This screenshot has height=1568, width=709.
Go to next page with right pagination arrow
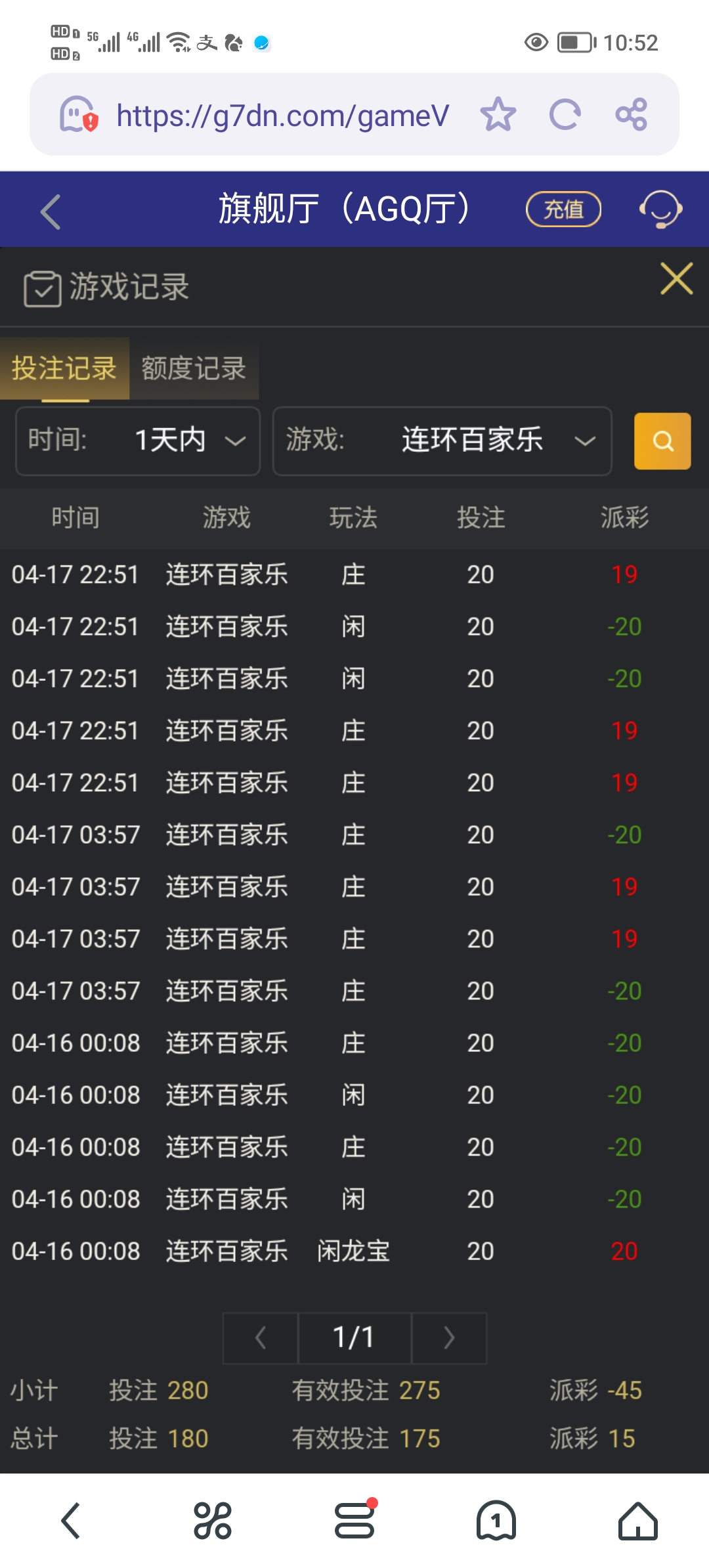(449, 1338)
